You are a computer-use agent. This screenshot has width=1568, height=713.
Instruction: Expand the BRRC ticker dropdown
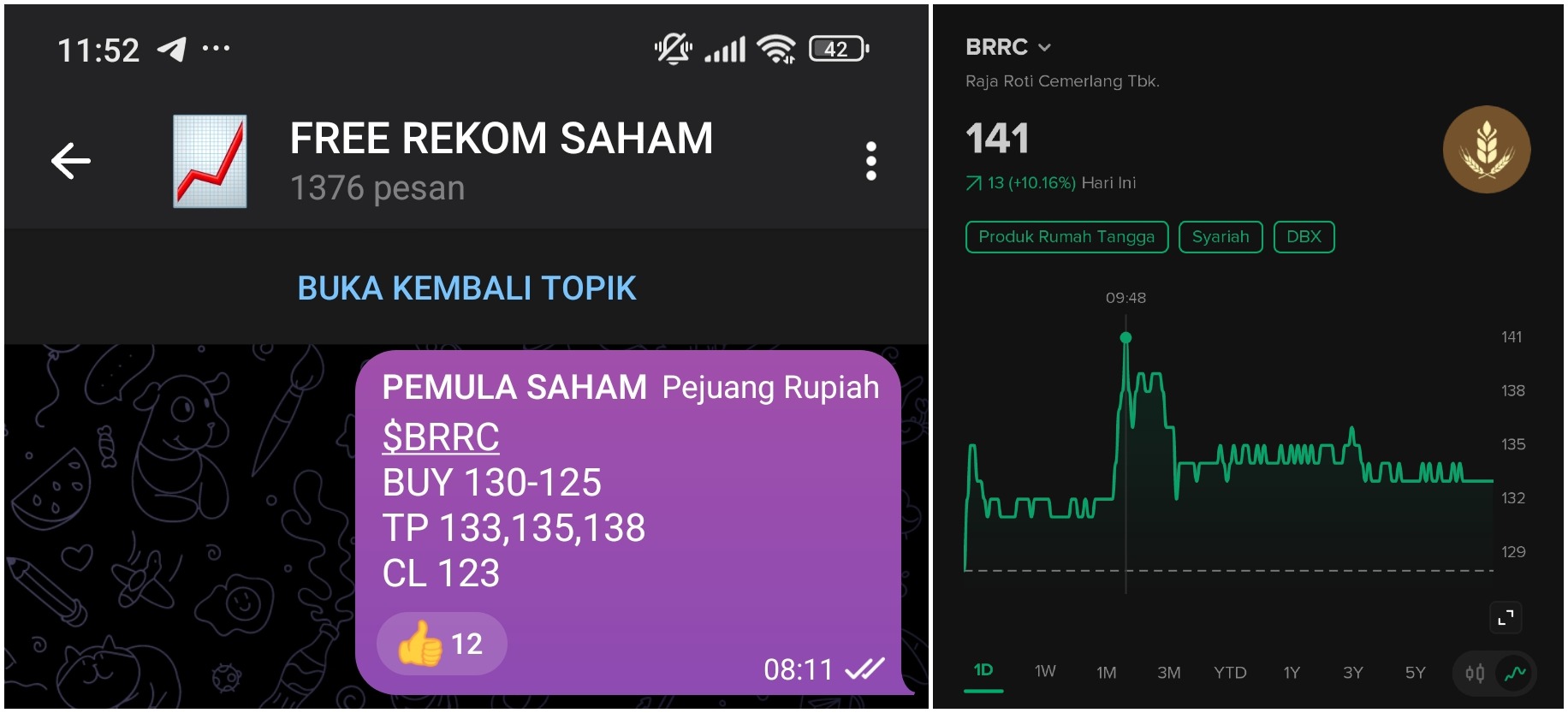pyautogui.click(x=1044, y=48)
